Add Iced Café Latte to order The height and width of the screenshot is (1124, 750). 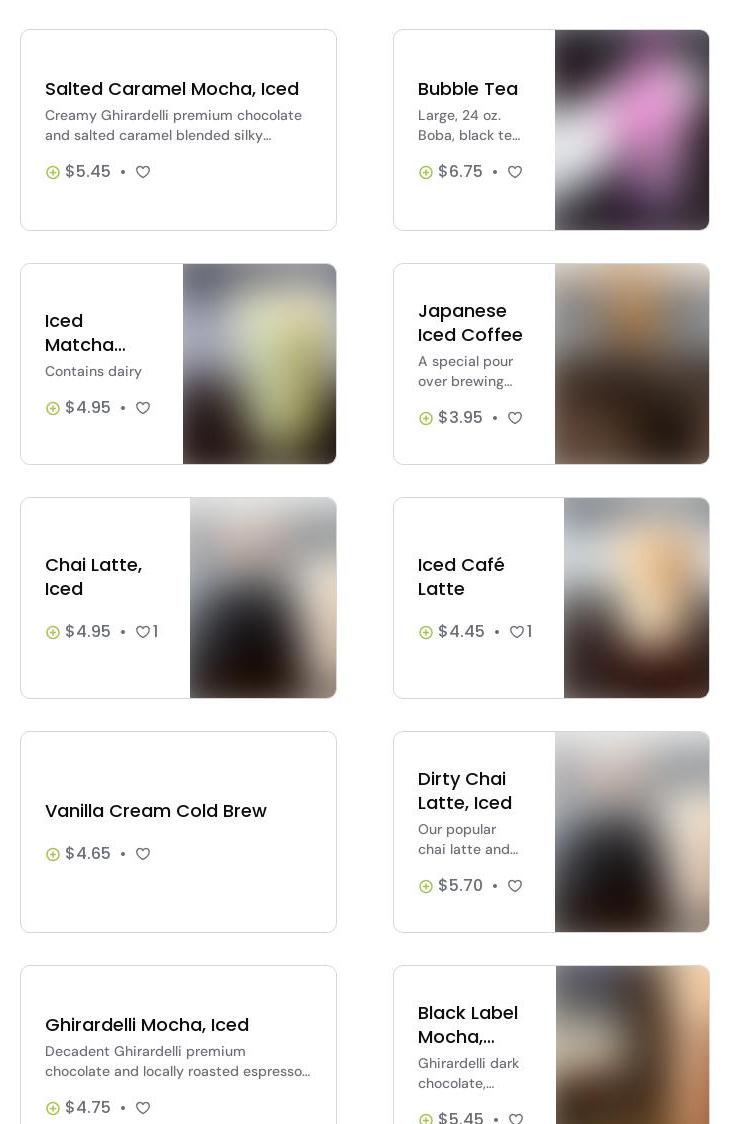[x=426, y=632]
